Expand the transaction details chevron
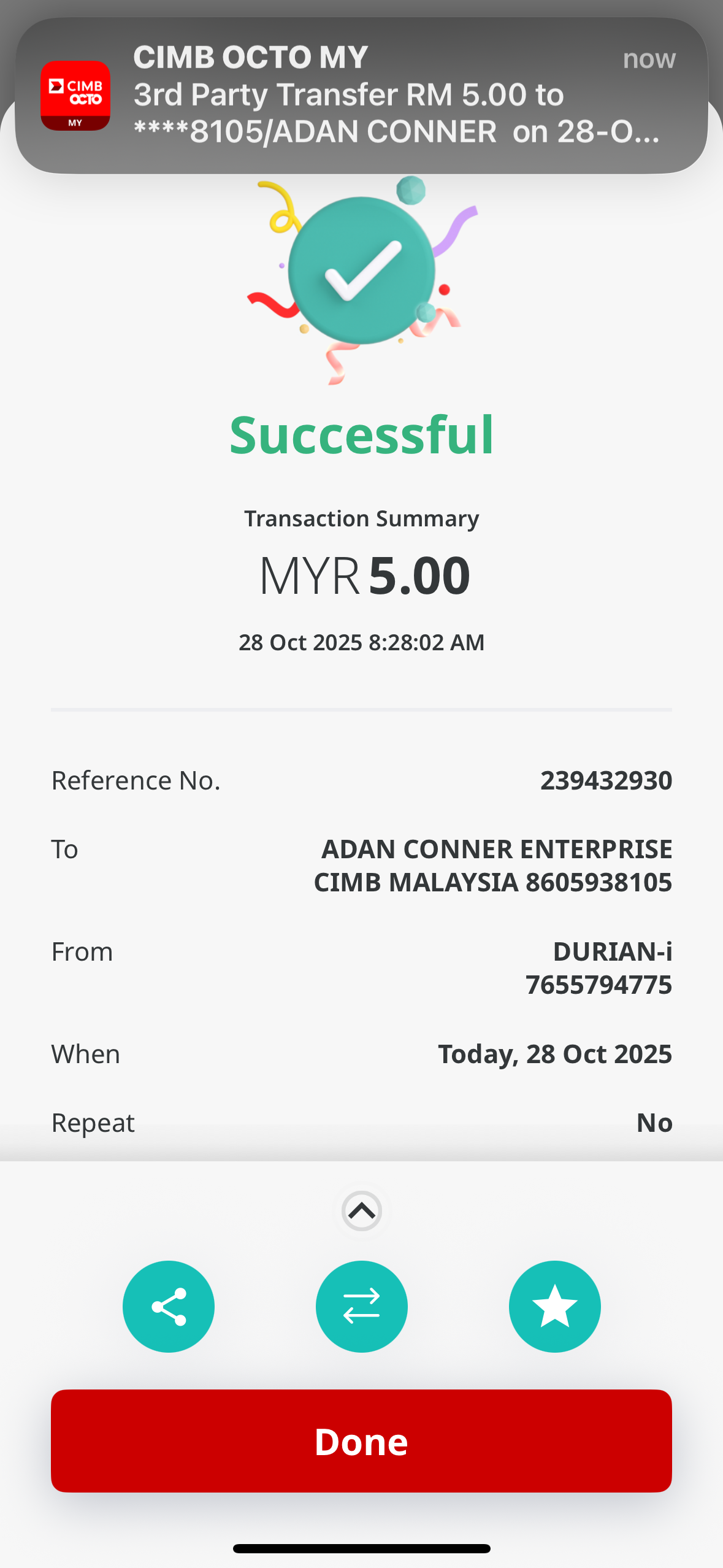The width and height of the screenshot is (723, 1568). (x=361, y=1210)
